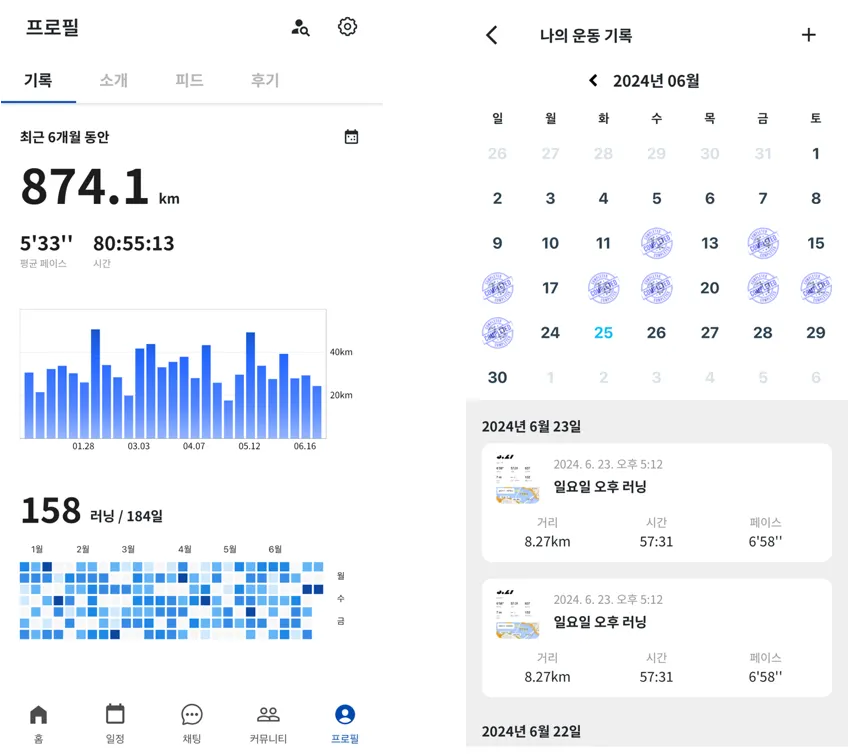Go to the month before 2024년 06월
Viewport: 848px width, 756px height.
(x=593, y=81)
